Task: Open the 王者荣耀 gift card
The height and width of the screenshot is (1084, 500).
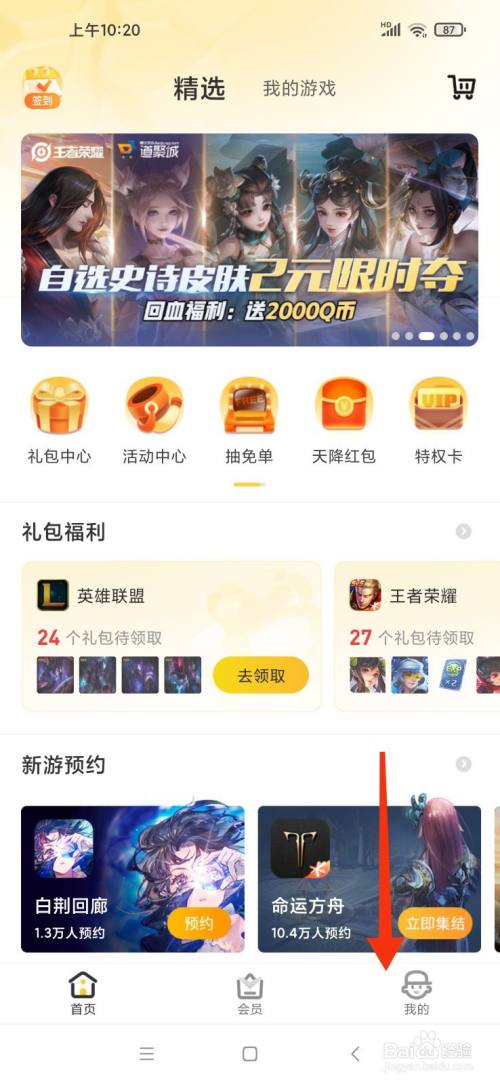Action: click(x=417, y=636)
